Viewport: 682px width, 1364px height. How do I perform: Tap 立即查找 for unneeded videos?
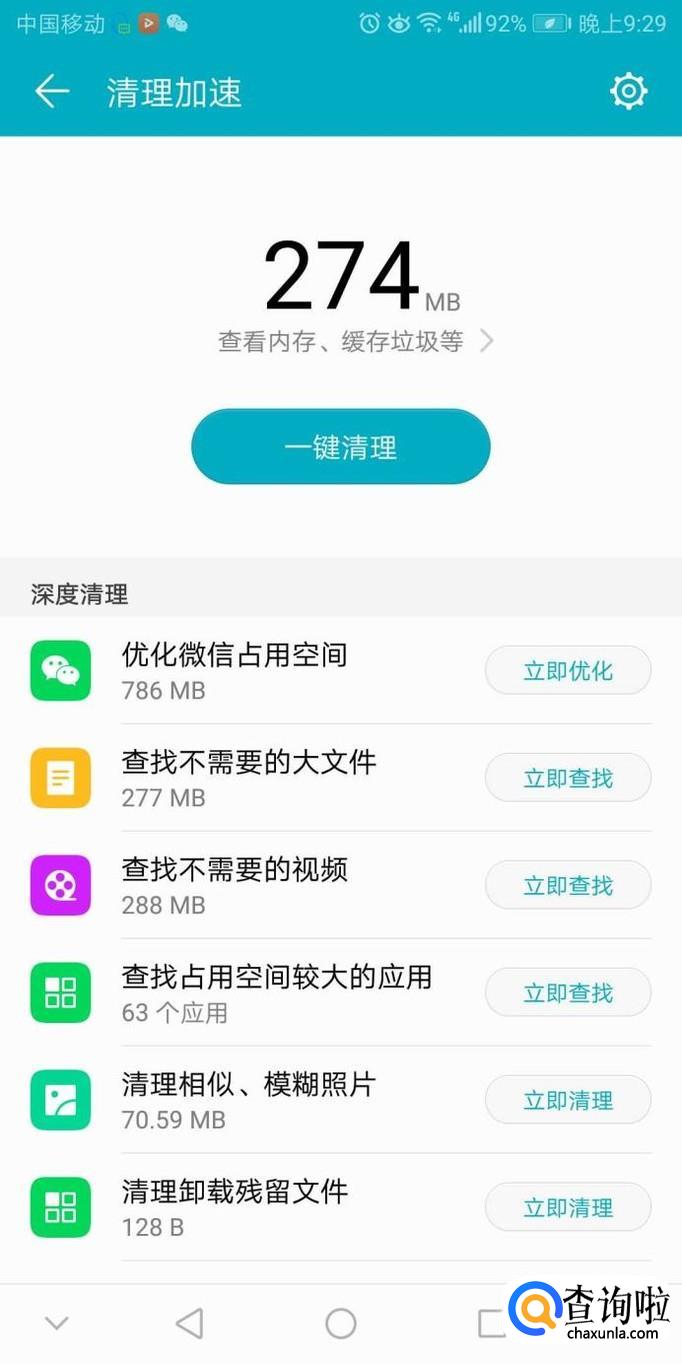pyautogui.click(x=567, y=885)
